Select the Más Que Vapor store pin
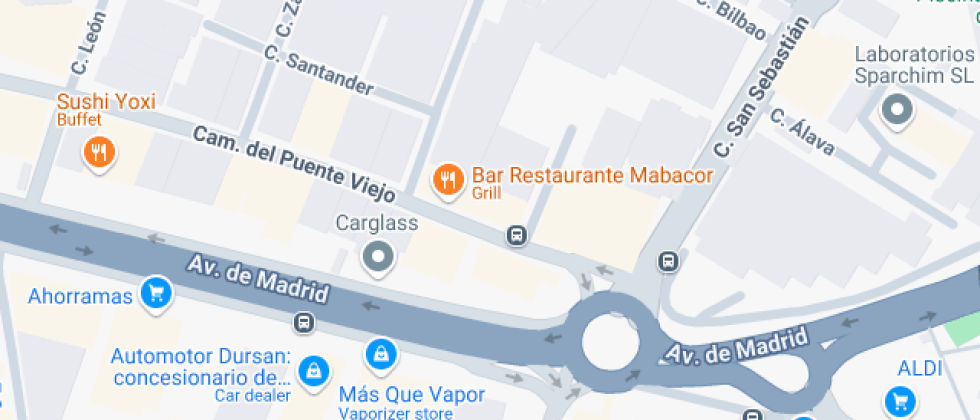Viewport: 980px width, 420px height. coord(380,353)
